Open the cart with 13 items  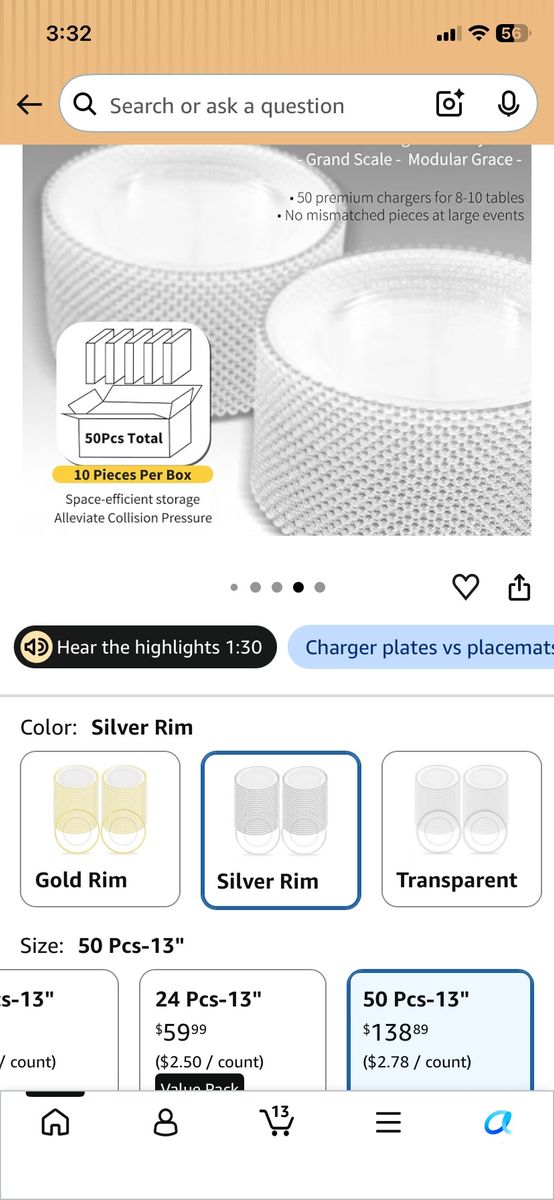pyautogui.click(x=276, y=1121)
